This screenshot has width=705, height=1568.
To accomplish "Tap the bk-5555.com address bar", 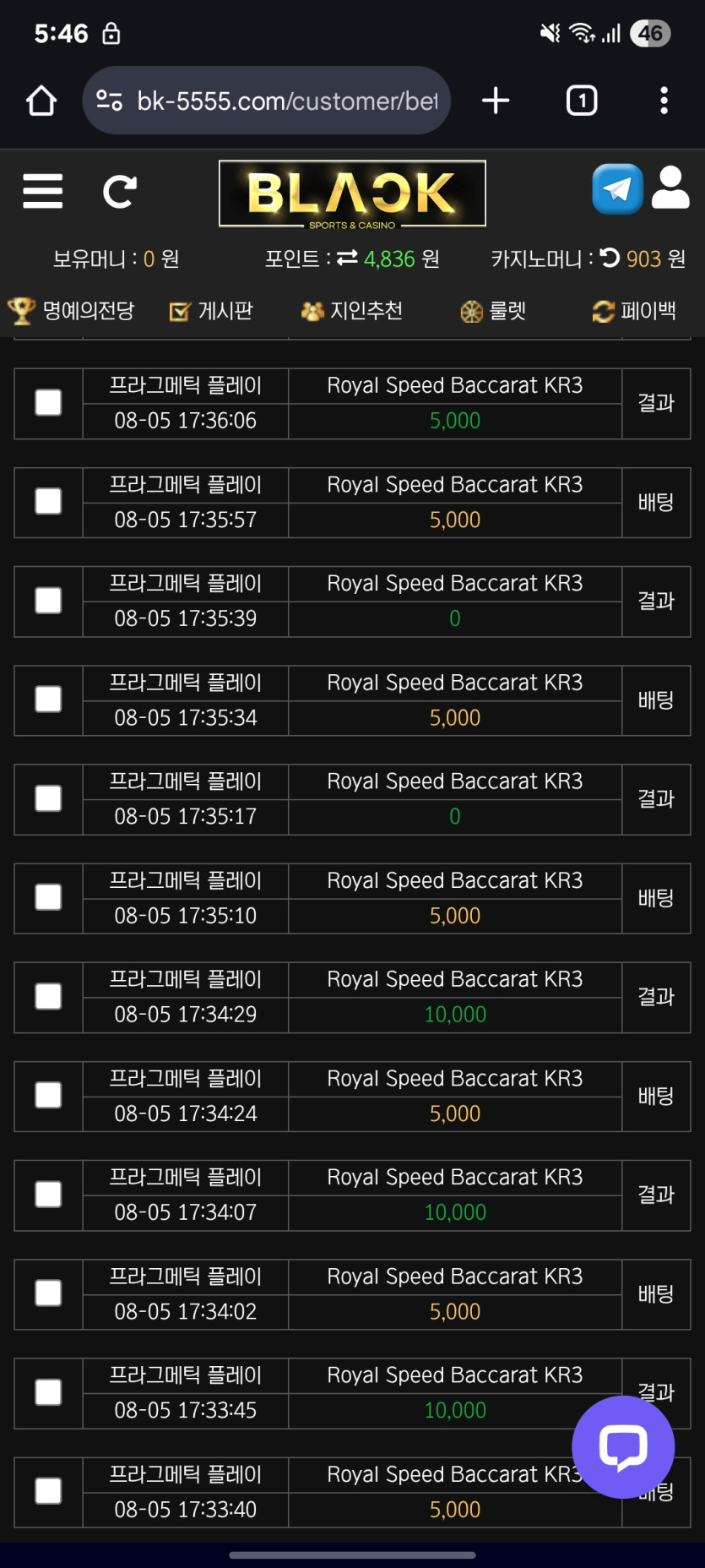I will (x=266, y=101).
